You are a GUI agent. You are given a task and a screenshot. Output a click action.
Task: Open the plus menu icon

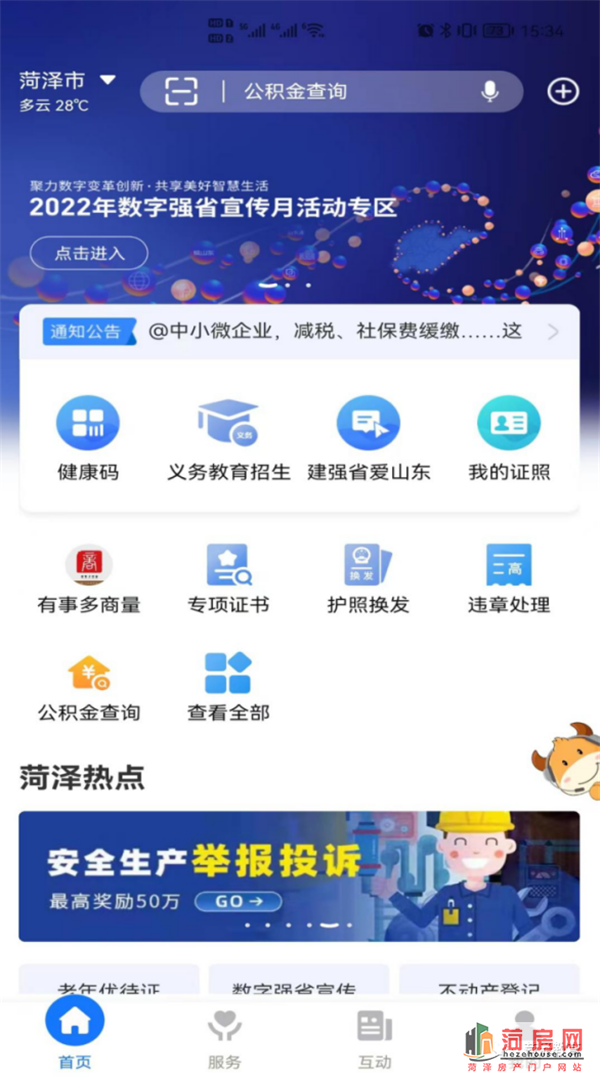(563, 91)
